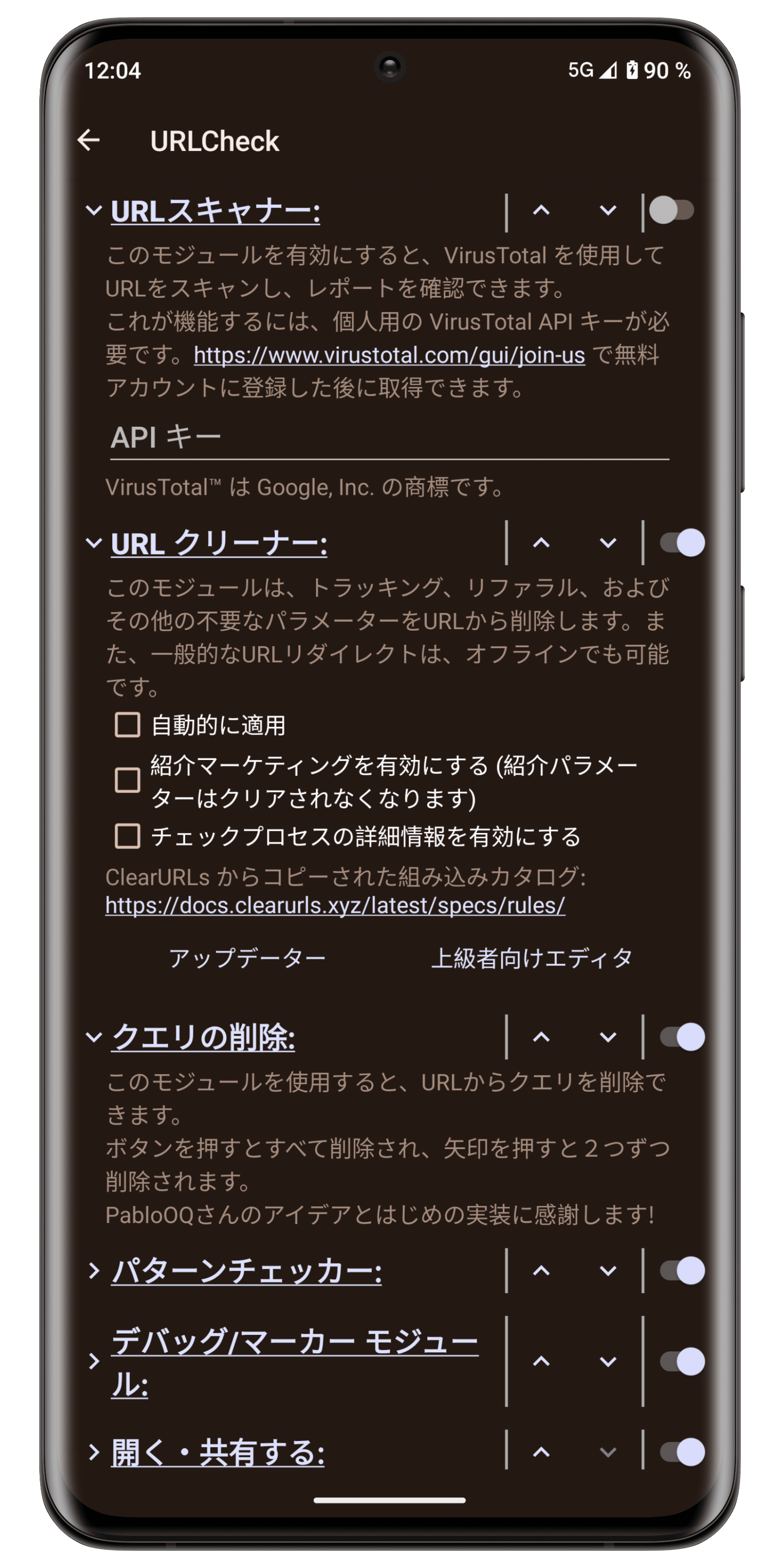The image size is (784, 1568).
Task: Go back from the URLCheck screen
Action: click(x=89, y=141)
